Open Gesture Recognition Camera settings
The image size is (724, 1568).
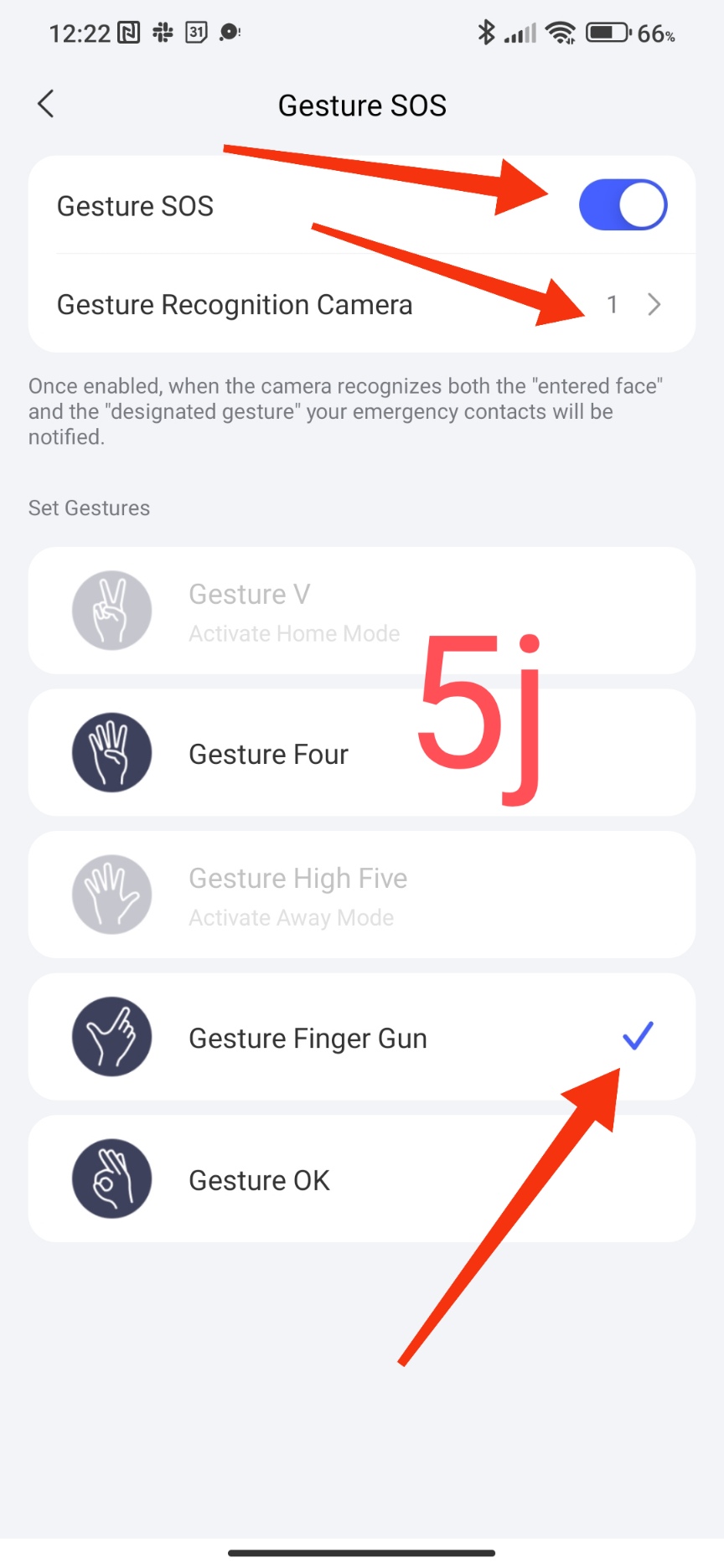(360, 305)
